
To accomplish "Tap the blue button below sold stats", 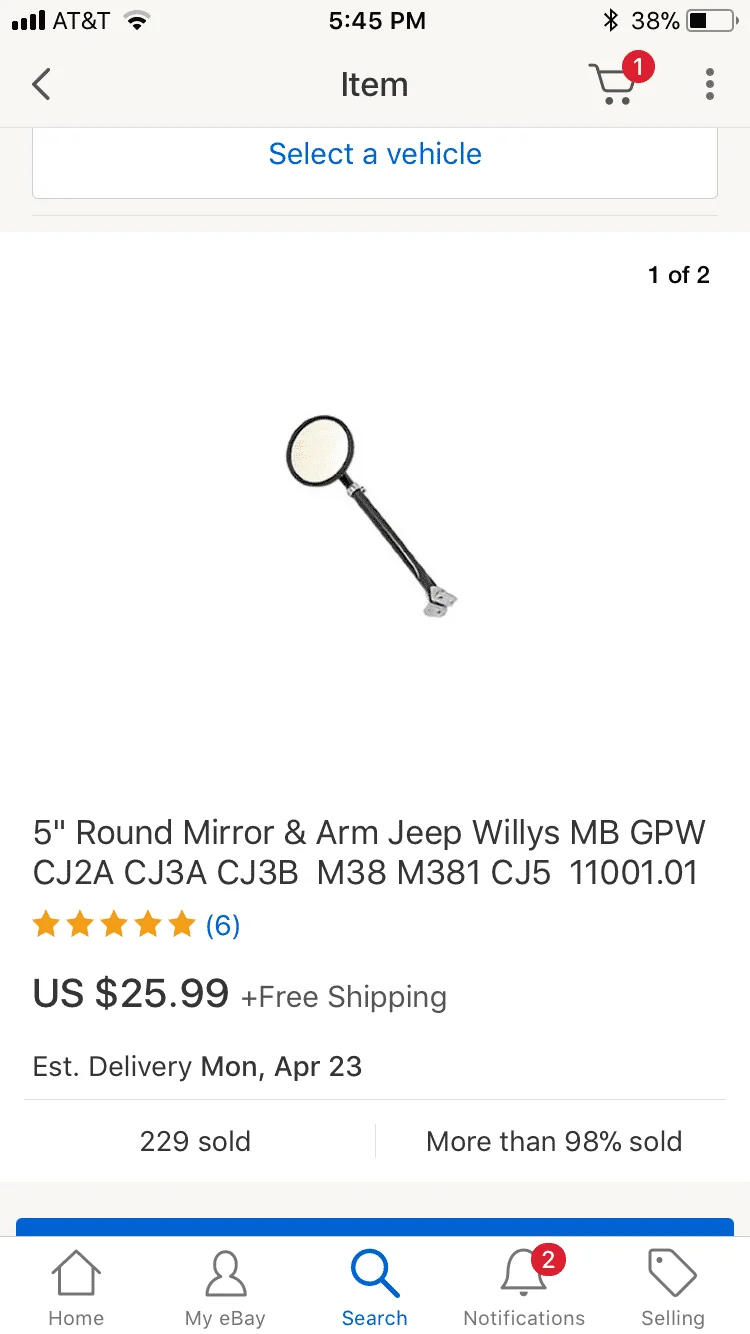I will point(375,1227).
